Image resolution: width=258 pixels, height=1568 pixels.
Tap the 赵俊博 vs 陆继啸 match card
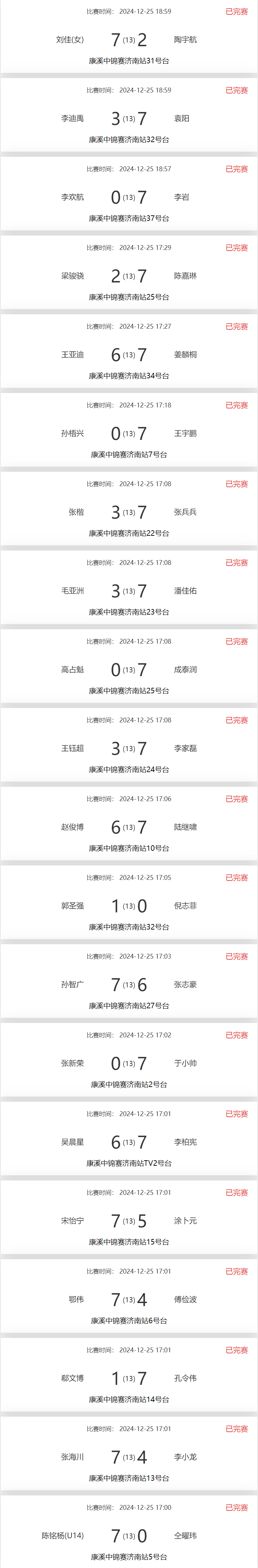click(129, 827)
